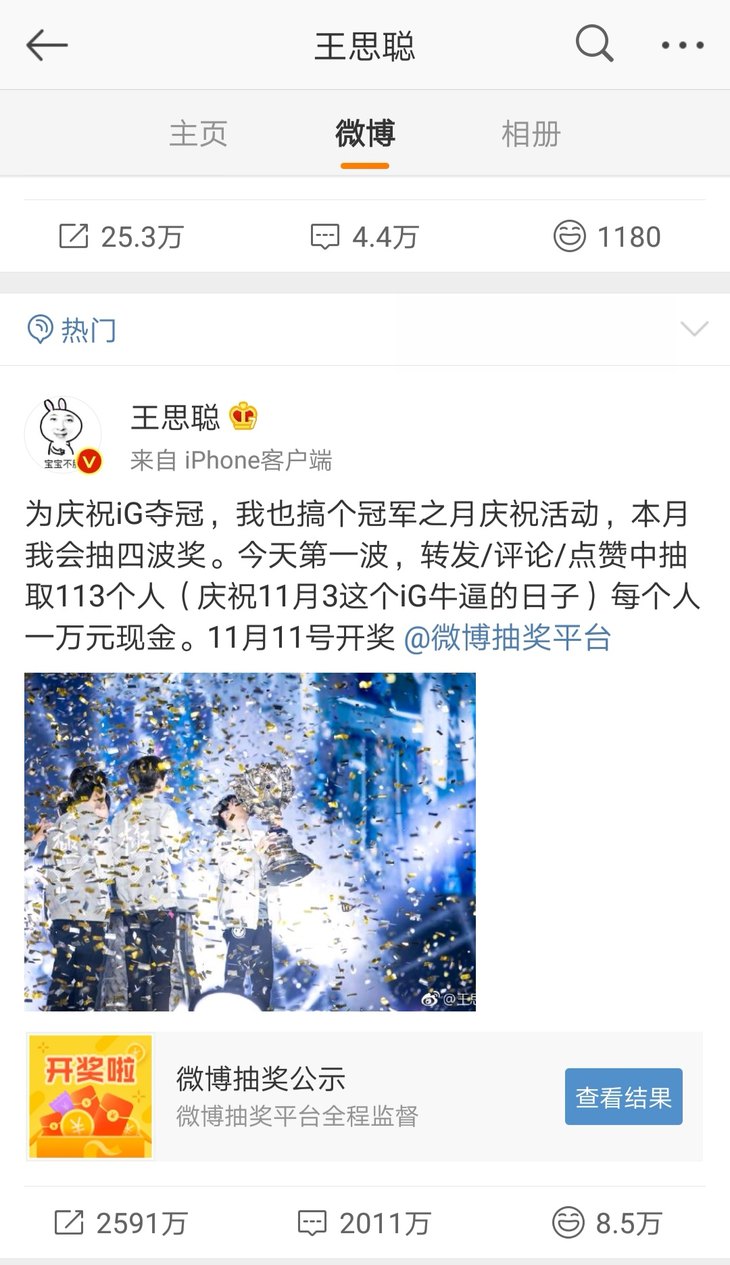Select the 微博 tab

tap(365, 133)
